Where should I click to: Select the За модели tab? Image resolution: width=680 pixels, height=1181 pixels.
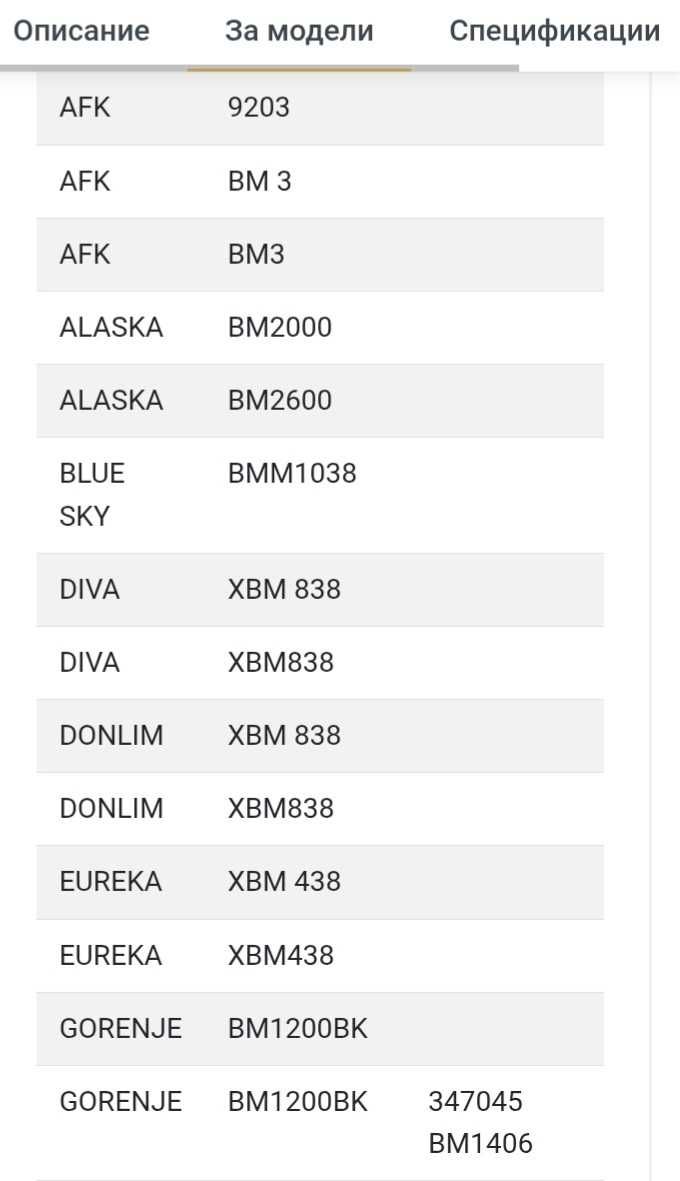299,31
